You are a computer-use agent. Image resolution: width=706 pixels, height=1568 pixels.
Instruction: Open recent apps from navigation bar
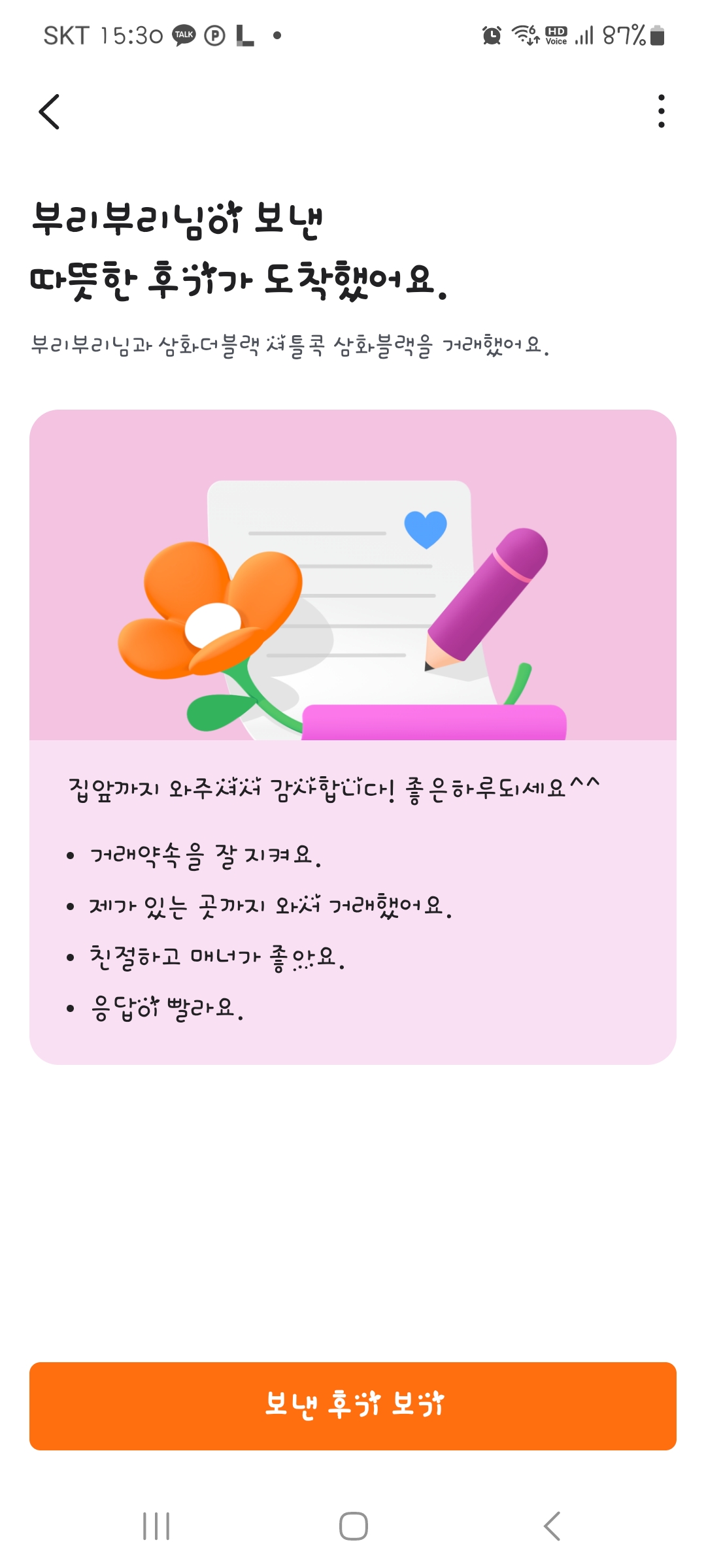(156, 1526)
